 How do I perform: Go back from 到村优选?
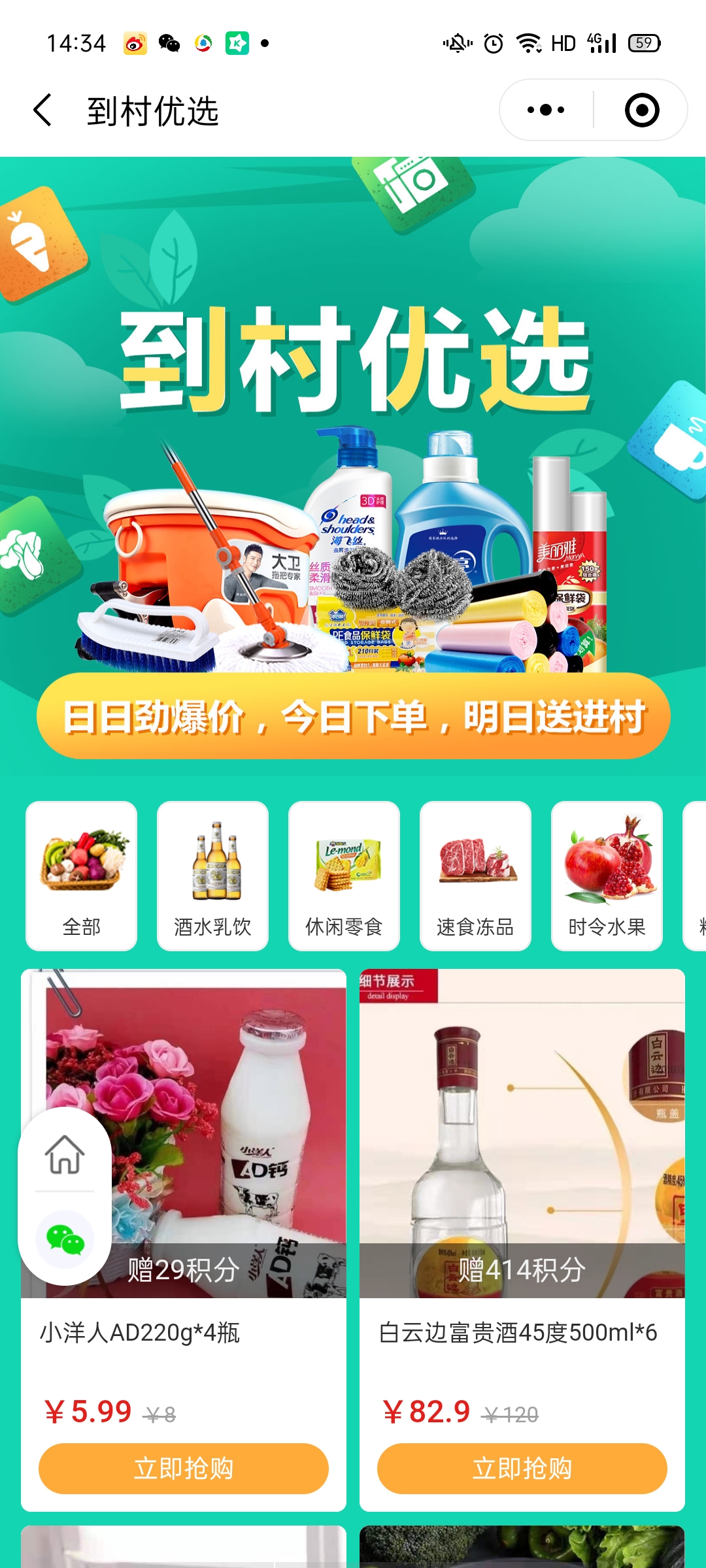pyautogui.click(x=43, y=110)
